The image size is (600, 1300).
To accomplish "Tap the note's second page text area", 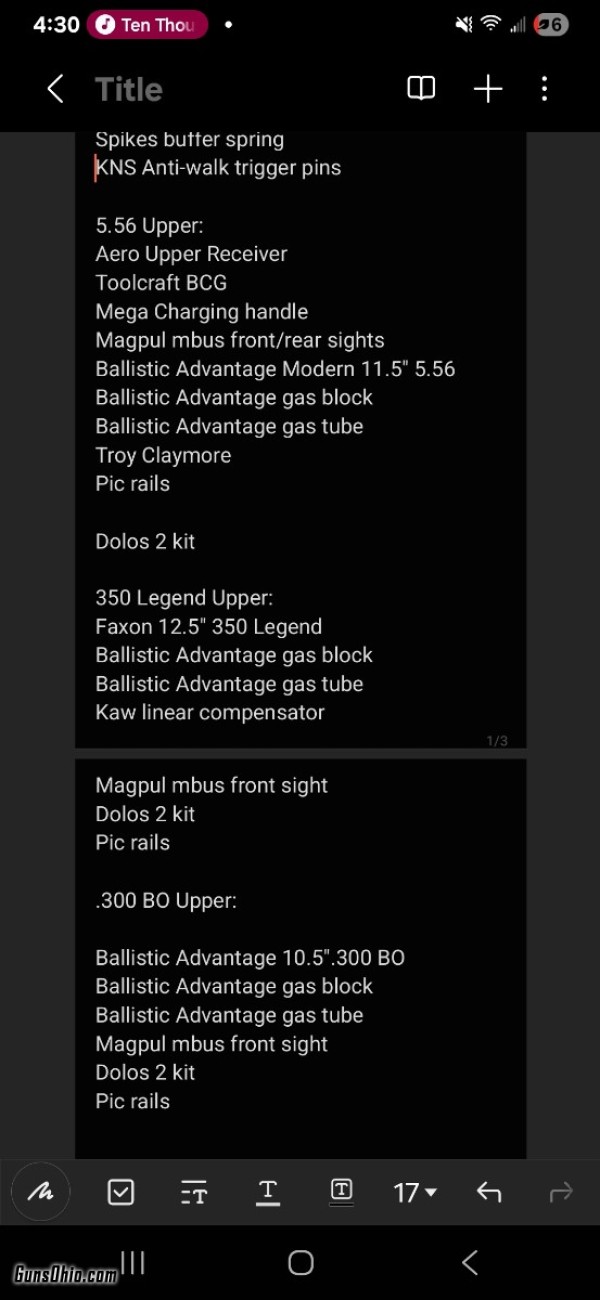I will click(x=301, y=959).
